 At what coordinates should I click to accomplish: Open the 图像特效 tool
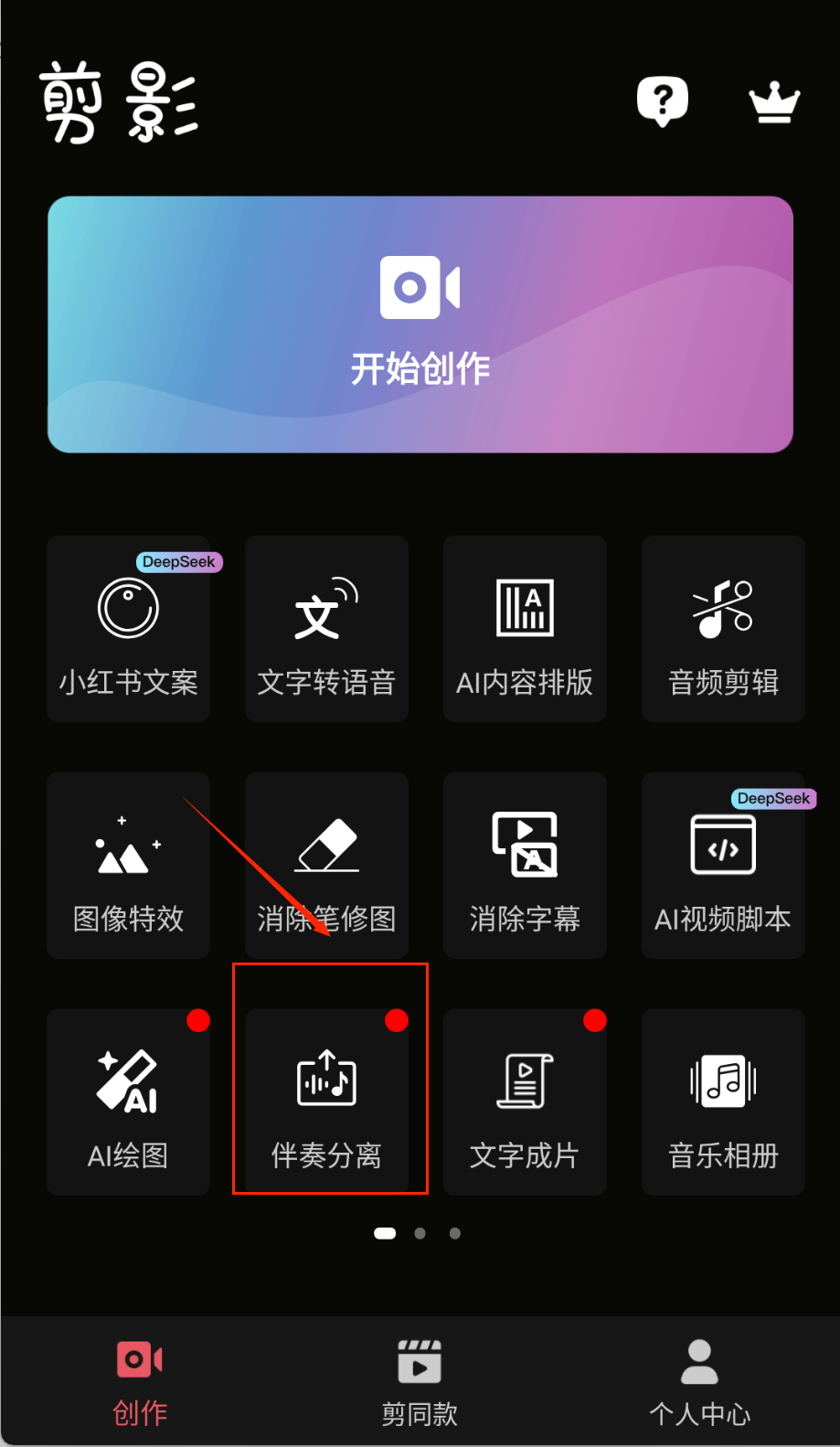pyautogui.click(x=128, y=866)
